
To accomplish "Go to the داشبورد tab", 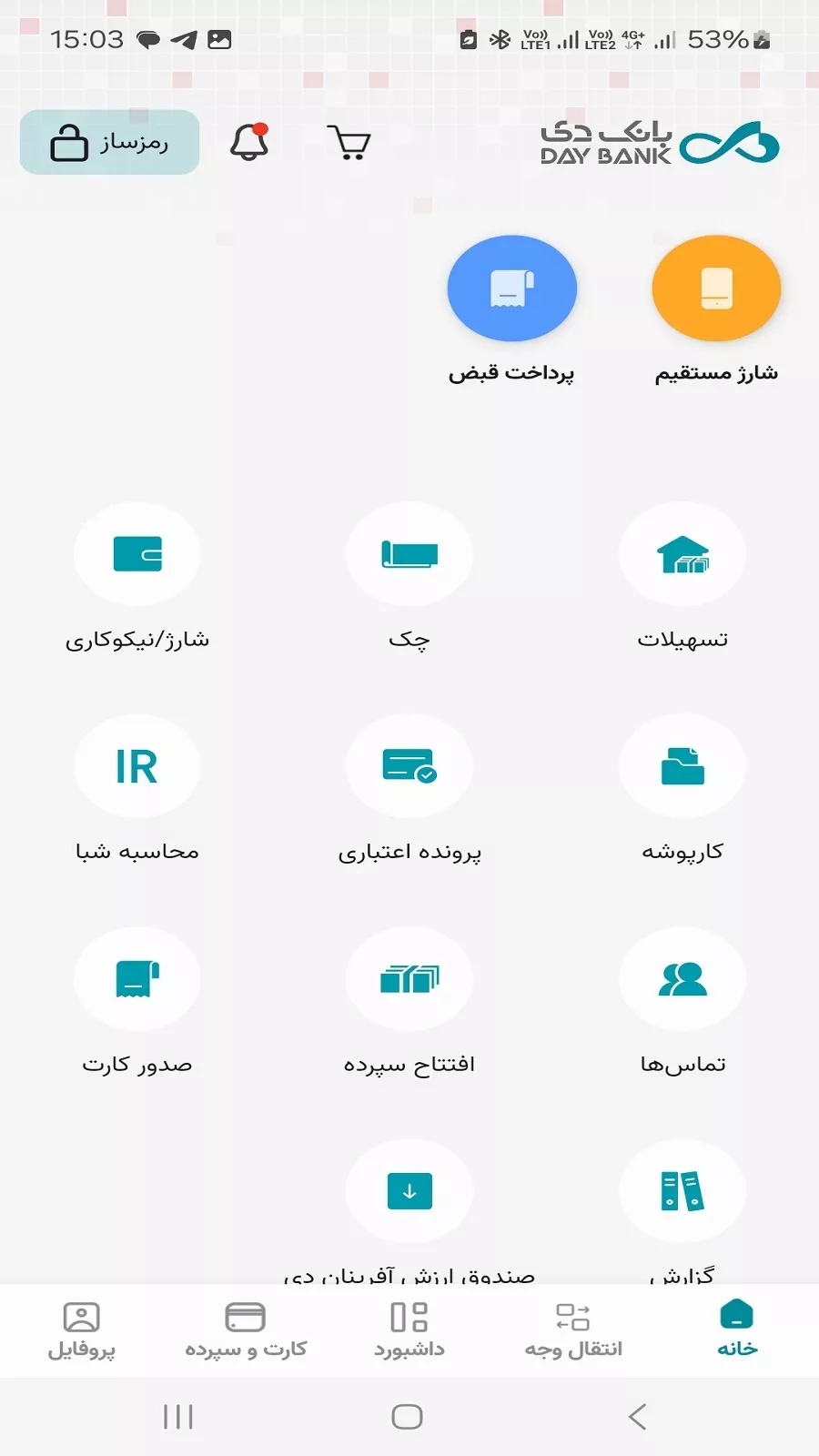I will click(409, 1330).
